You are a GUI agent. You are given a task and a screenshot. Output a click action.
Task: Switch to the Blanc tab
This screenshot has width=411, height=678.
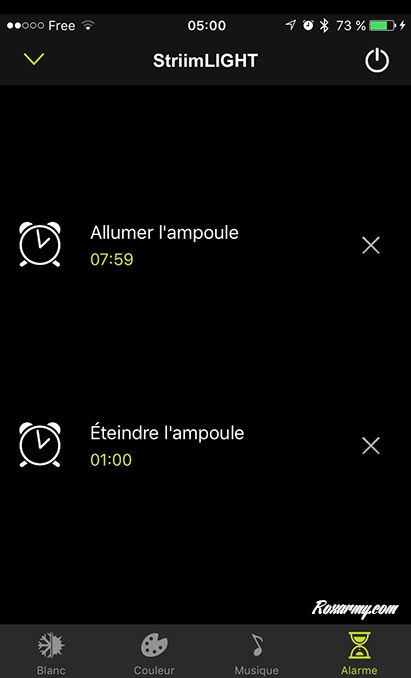pos(51,653)
